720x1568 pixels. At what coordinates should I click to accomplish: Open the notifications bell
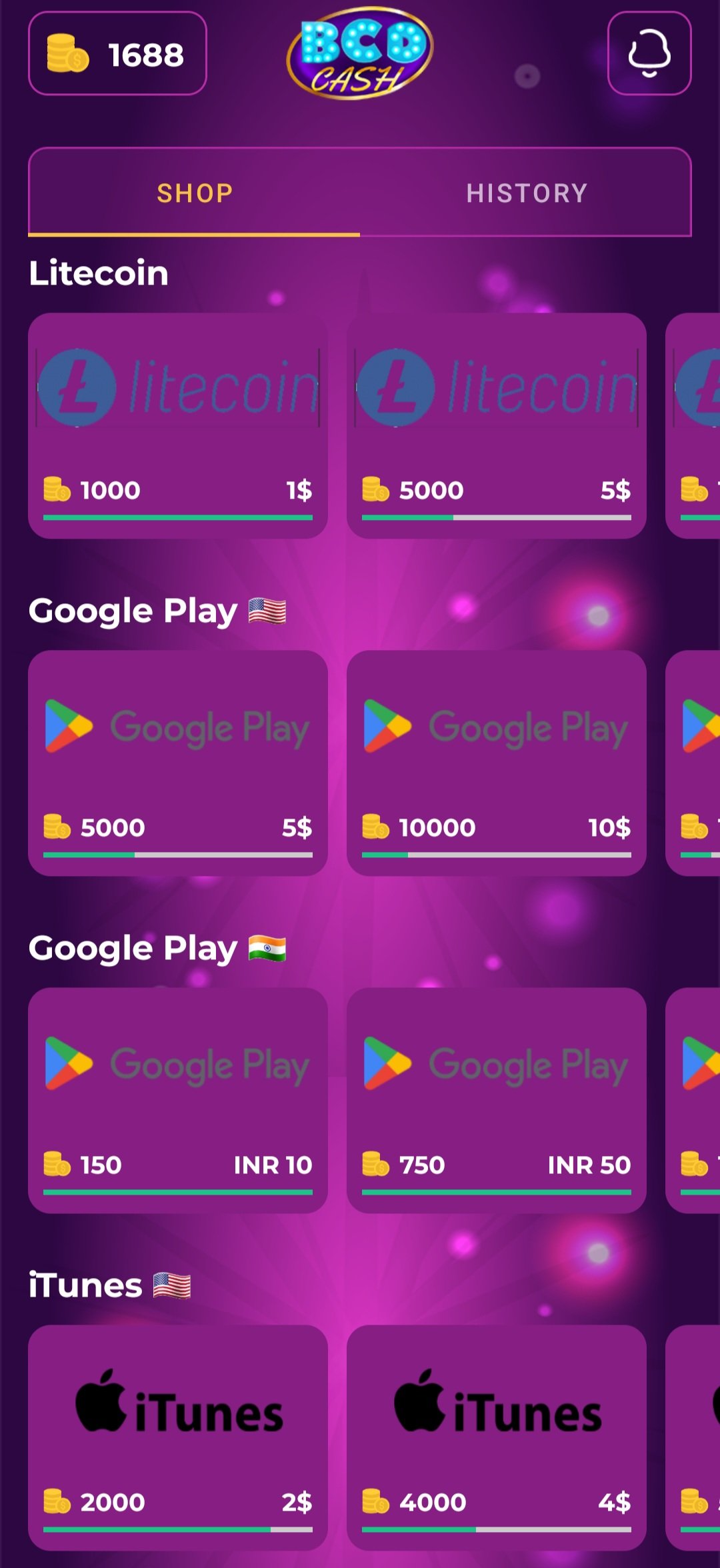click(649, 53)
